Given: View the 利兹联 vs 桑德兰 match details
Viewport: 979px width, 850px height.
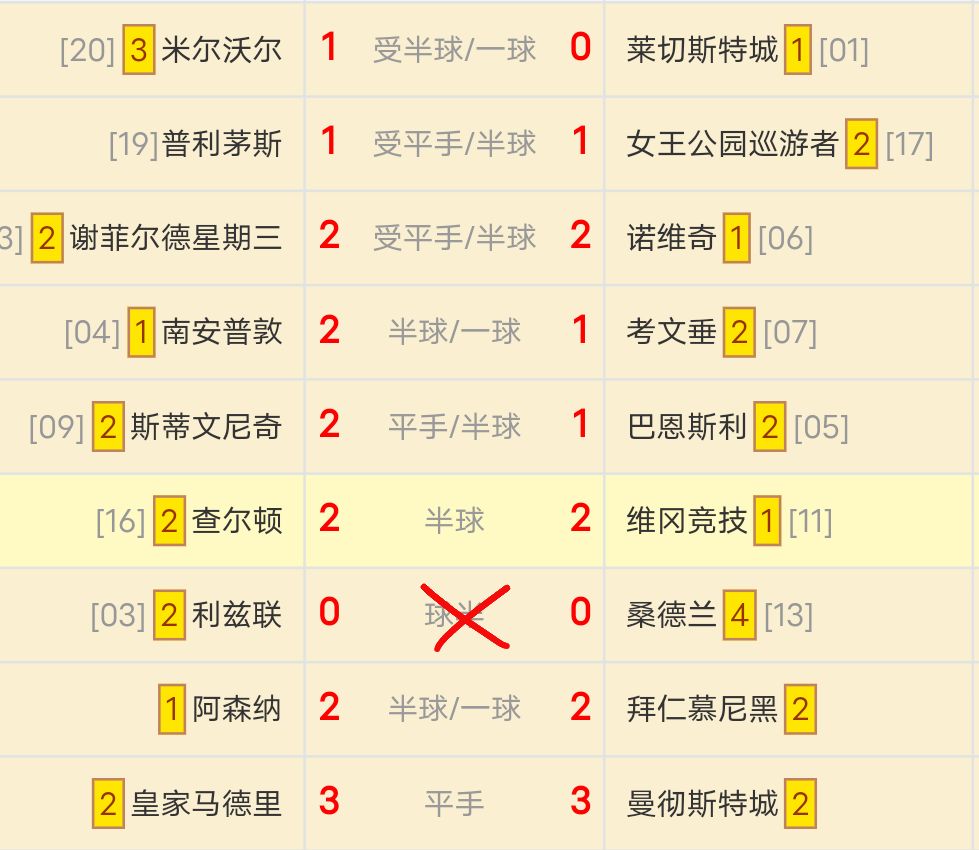Looking at the screenshot, I should click(x=454, y=614).
